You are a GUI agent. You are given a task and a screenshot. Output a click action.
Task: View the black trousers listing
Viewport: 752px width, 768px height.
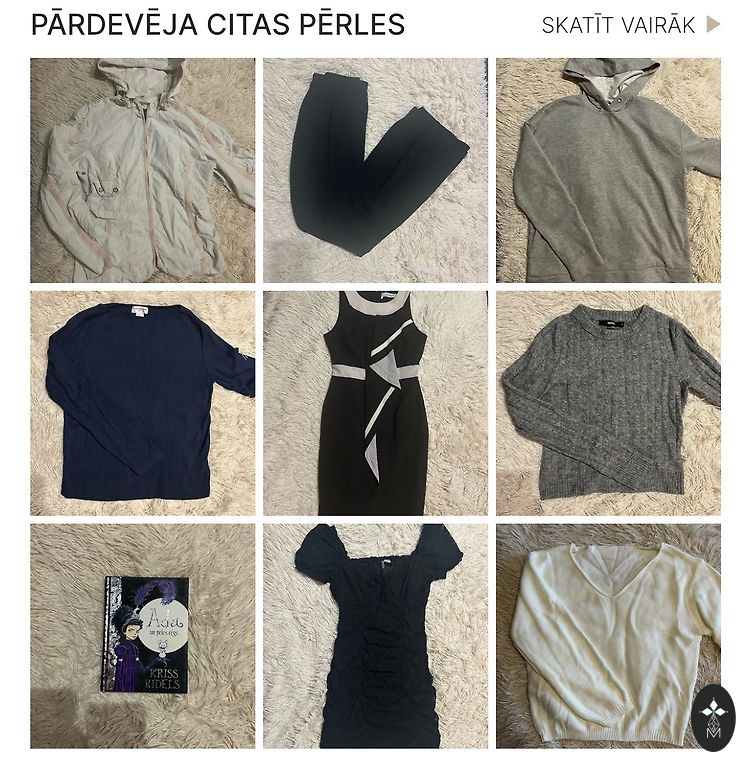pos(375,170)
